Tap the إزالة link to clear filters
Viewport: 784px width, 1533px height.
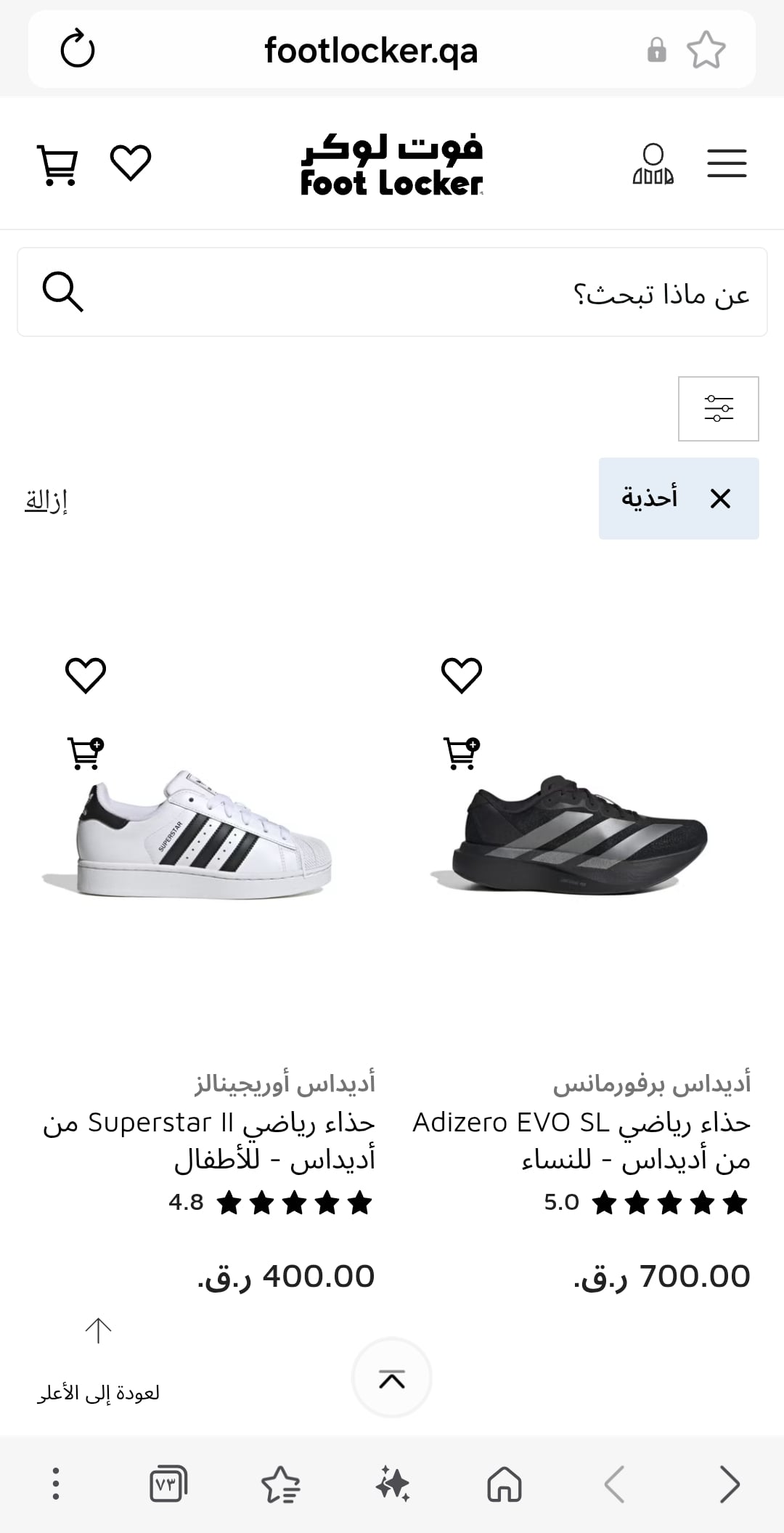click(46, 500)
